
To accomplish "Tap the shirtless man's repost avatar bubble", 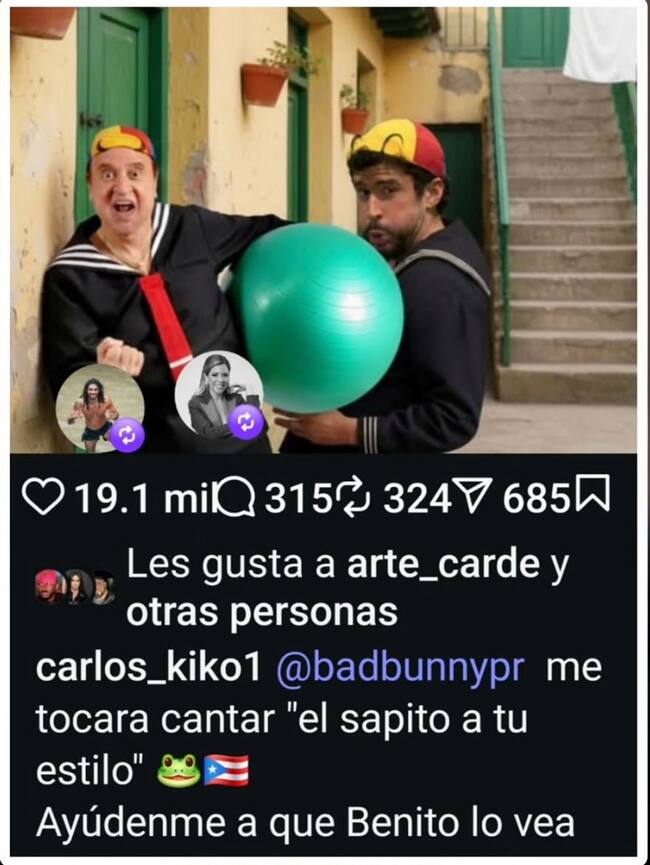I will coord(100,408).
